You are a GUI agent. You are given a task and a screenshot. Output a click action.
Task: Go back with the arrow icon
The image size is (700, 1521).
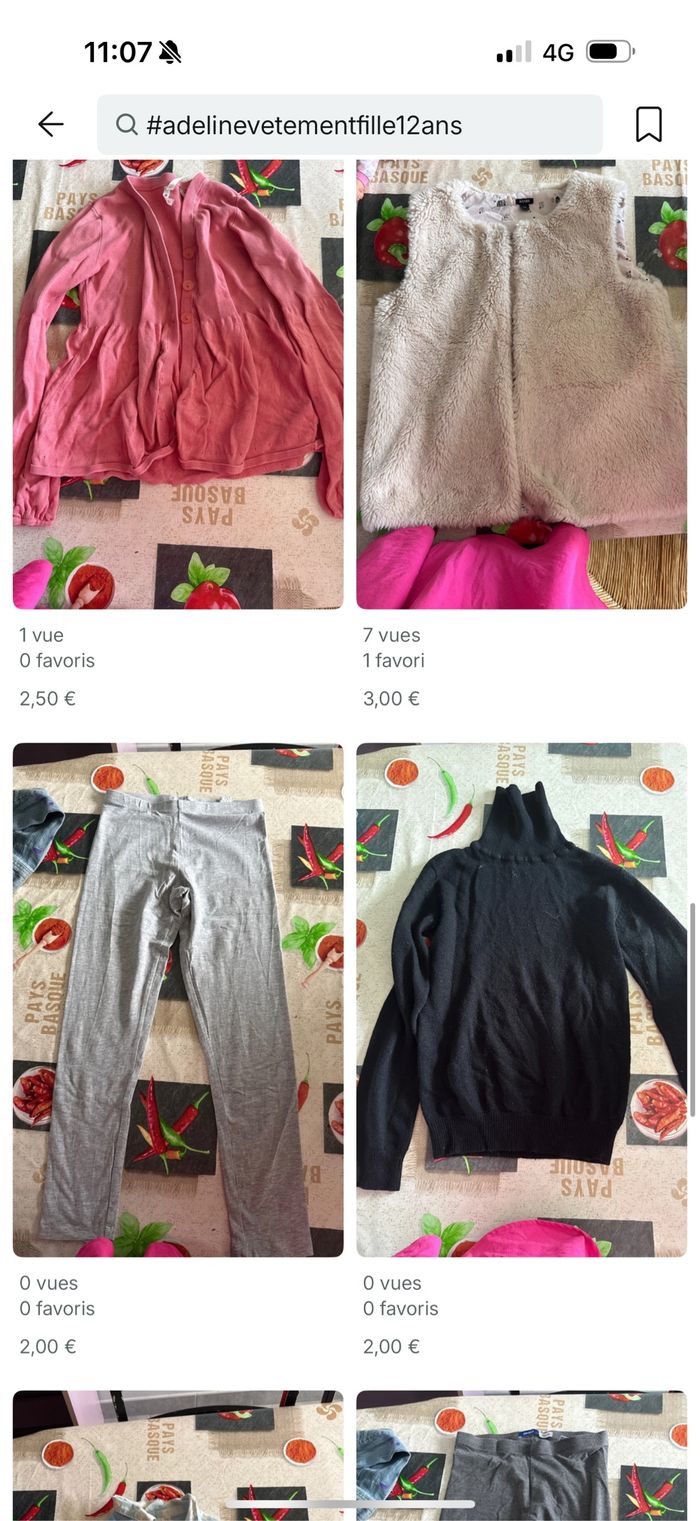click(51, 124)
